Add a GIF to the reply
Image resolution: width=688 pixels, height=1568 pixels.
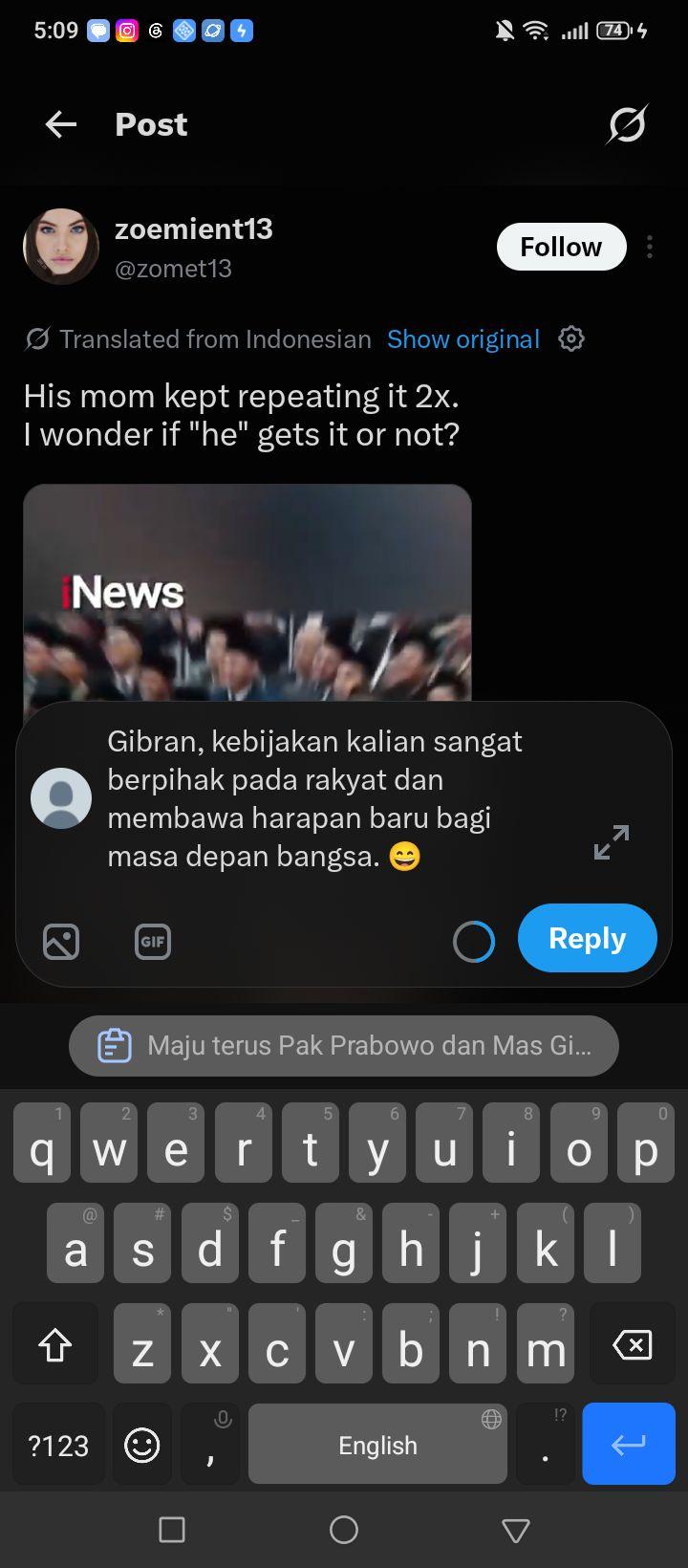click(153, 942)
